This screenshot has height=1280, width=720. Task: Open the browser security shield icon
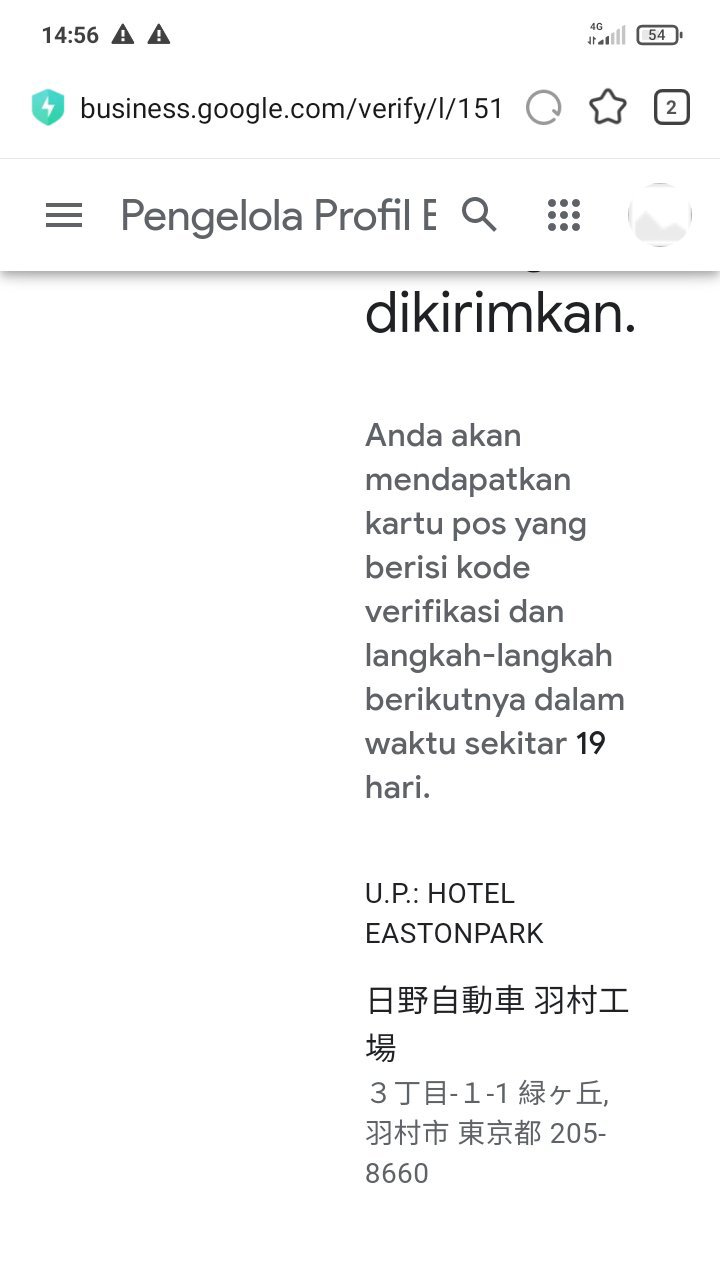pyautogui.click(x=48, y=107)
